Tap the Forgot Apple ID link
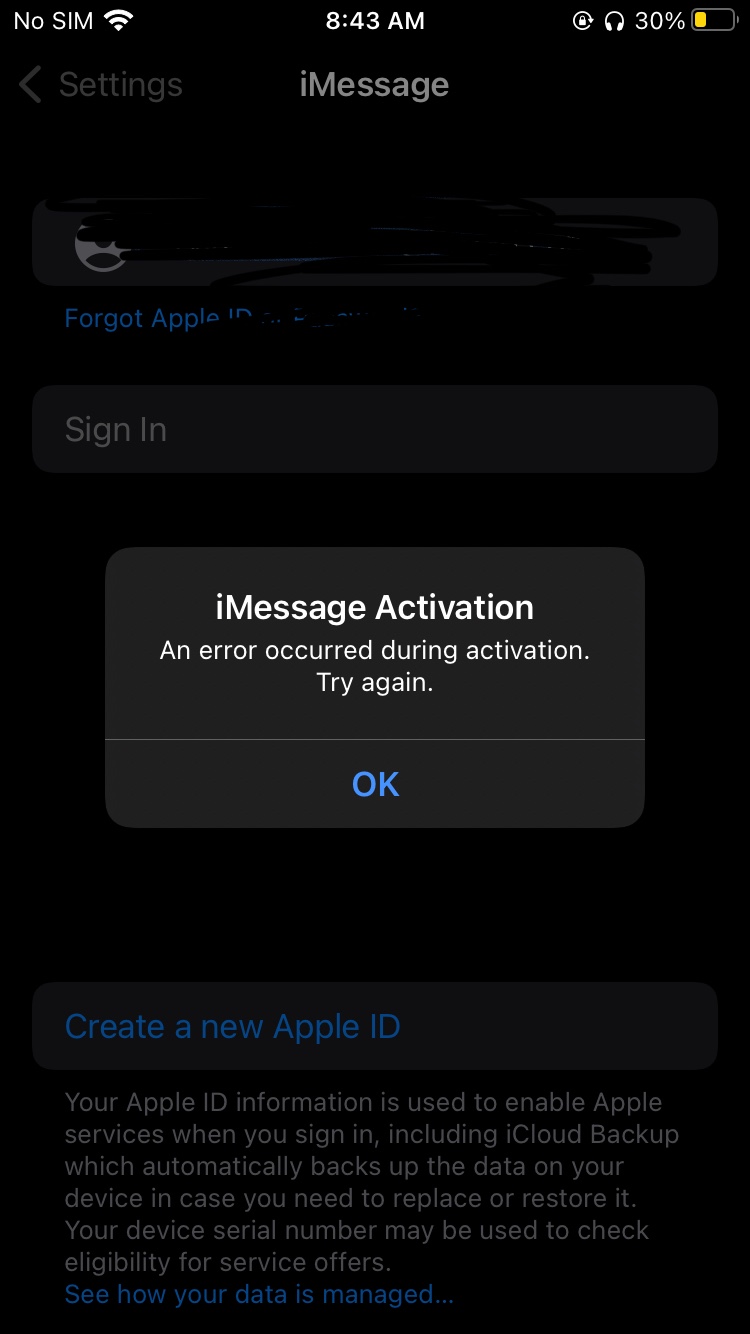This screenshot has width=750, height=1334. coord(240,318)
